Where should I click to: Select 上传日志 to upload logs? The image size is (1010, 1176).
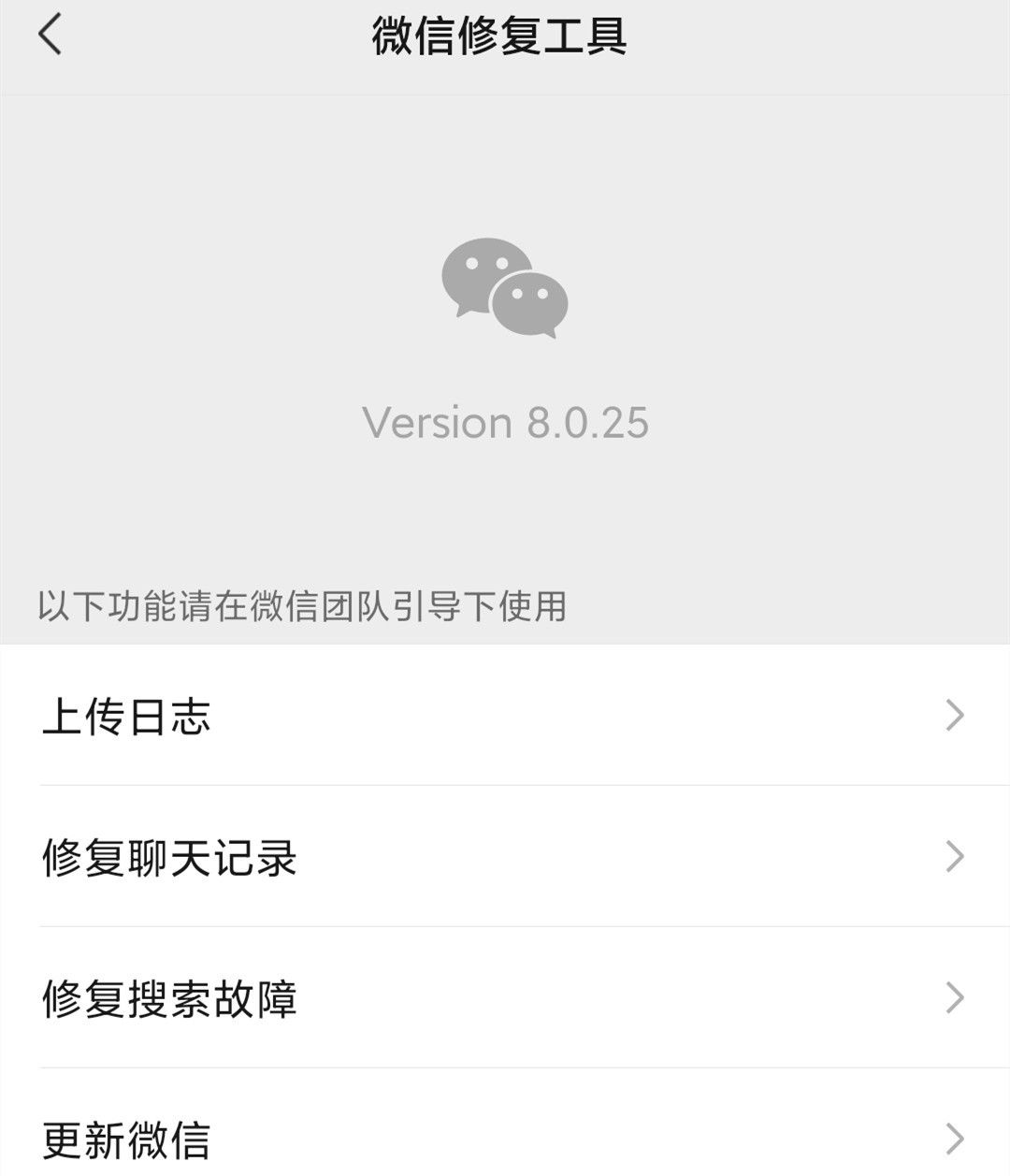click(x=128, y=715)
